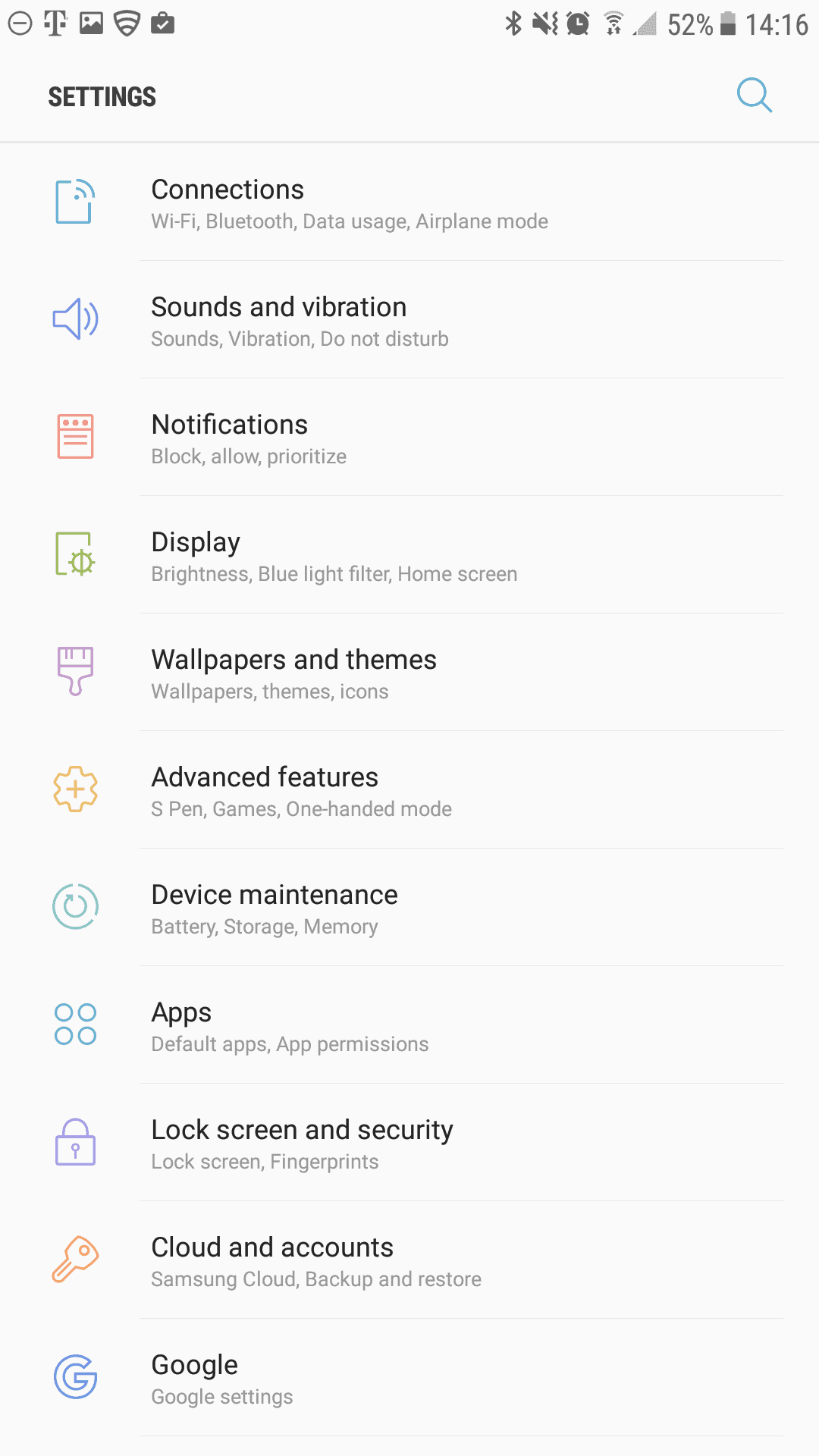Select Cloud and accounts
Viewport: 819px width, 1456px height.
[409, 1261]
